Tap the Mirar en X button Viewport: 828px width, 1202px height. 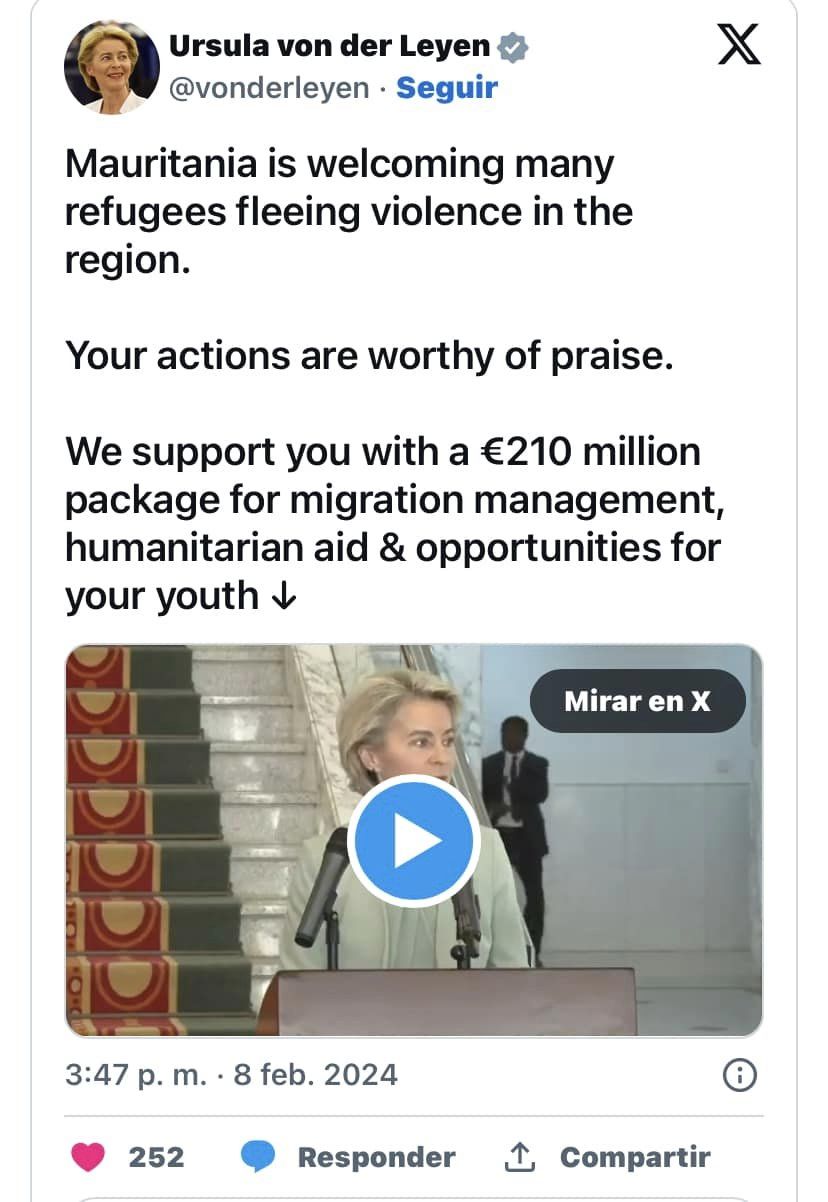[x=637, y=701]
